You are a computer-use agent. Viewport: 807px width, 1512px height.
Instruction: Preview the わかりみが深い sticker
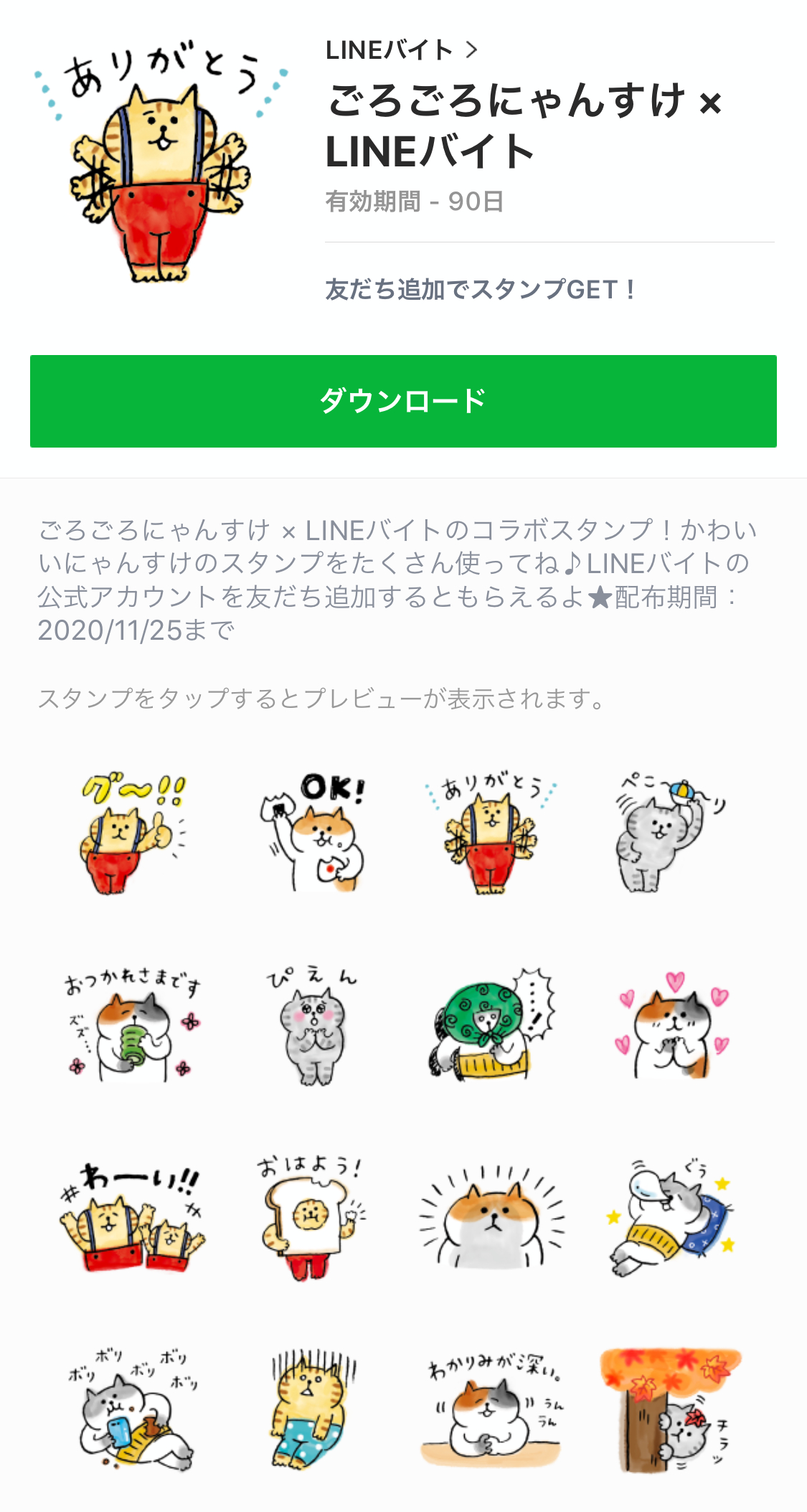(x=491, y=1409)
